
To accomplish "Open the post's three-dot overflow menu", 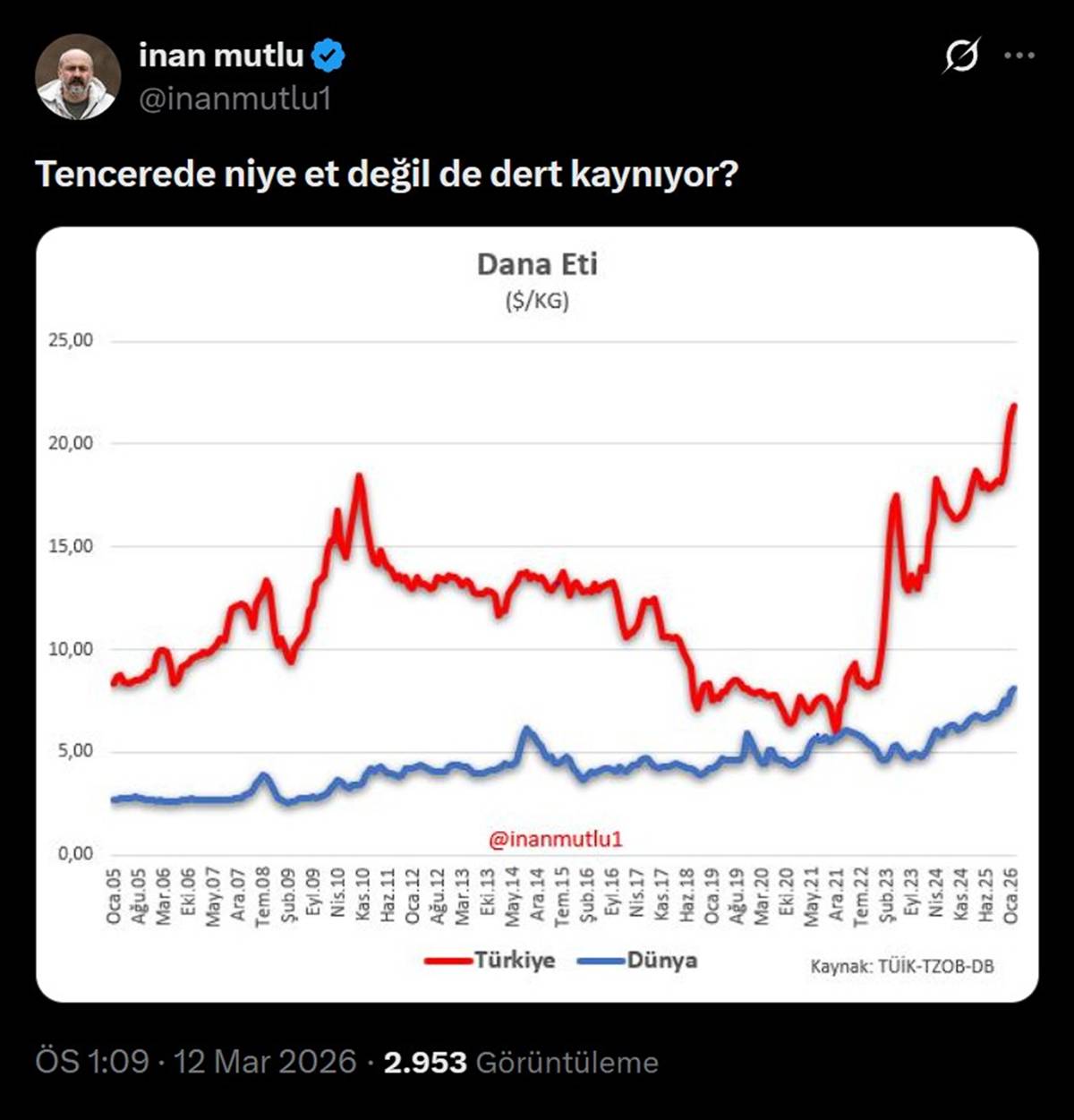I will coord(1019,56).
